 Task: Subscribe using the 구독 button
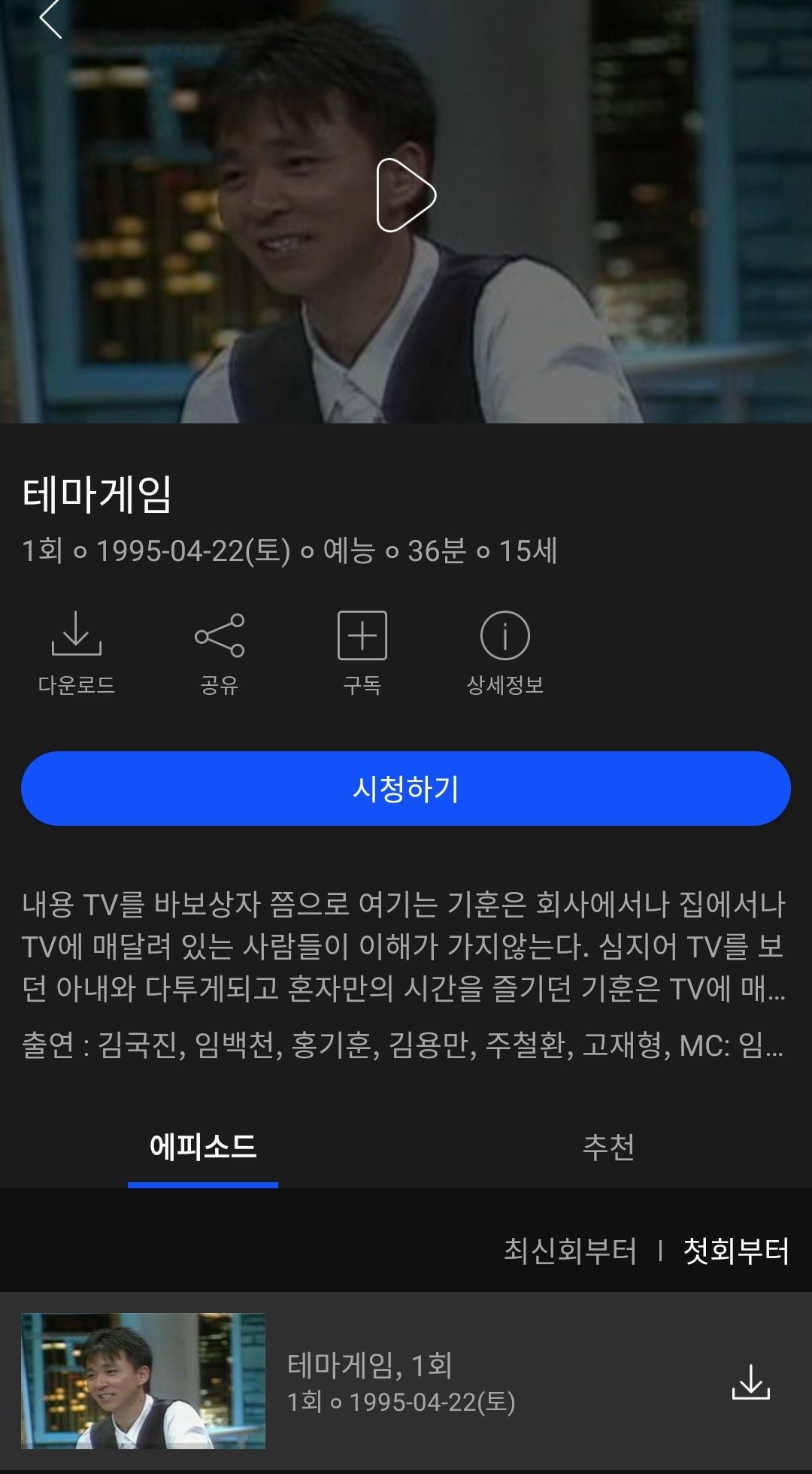point(362,652)
